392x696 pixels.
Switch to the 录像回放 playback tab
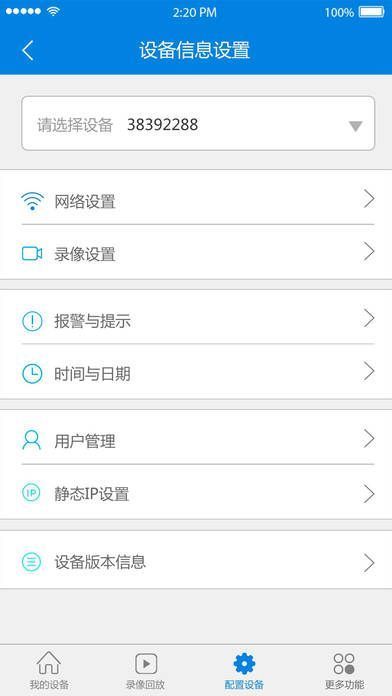[146, 670]
